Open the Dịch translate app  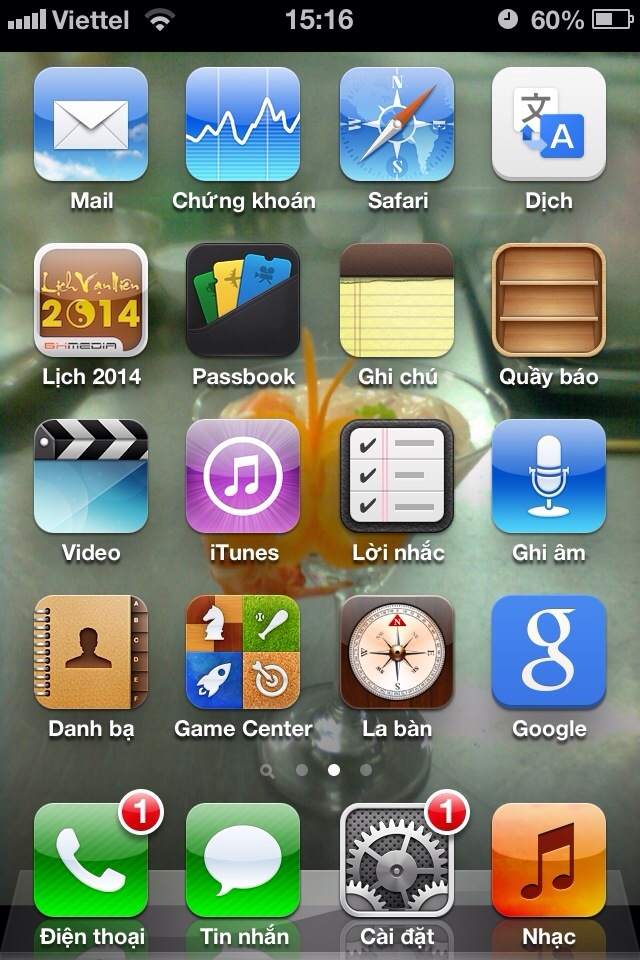pos(549,124)
